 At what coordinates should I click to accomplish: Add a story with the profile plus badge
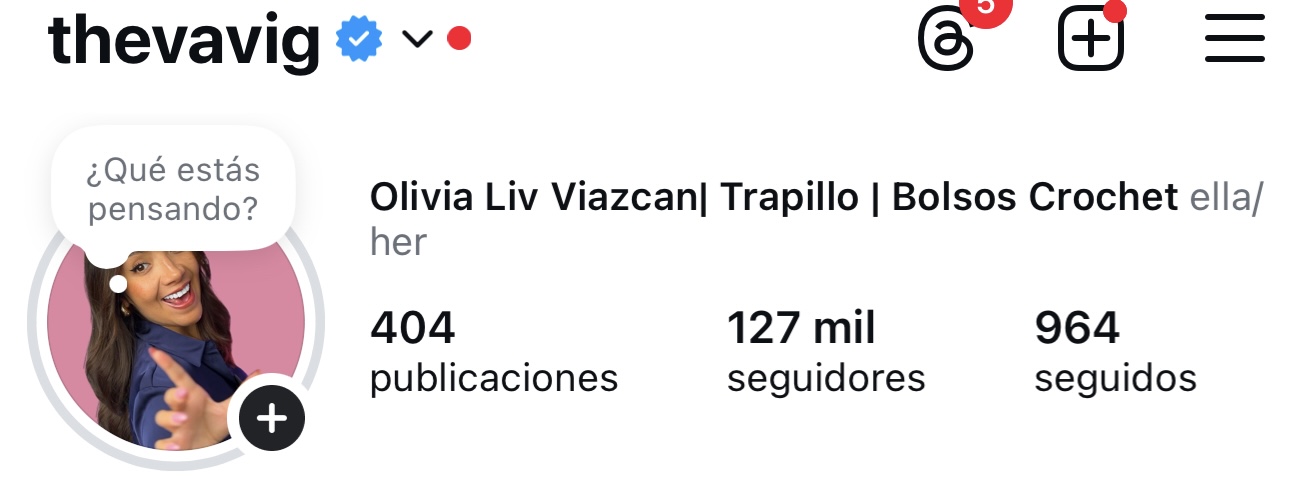tap(272, 418)
